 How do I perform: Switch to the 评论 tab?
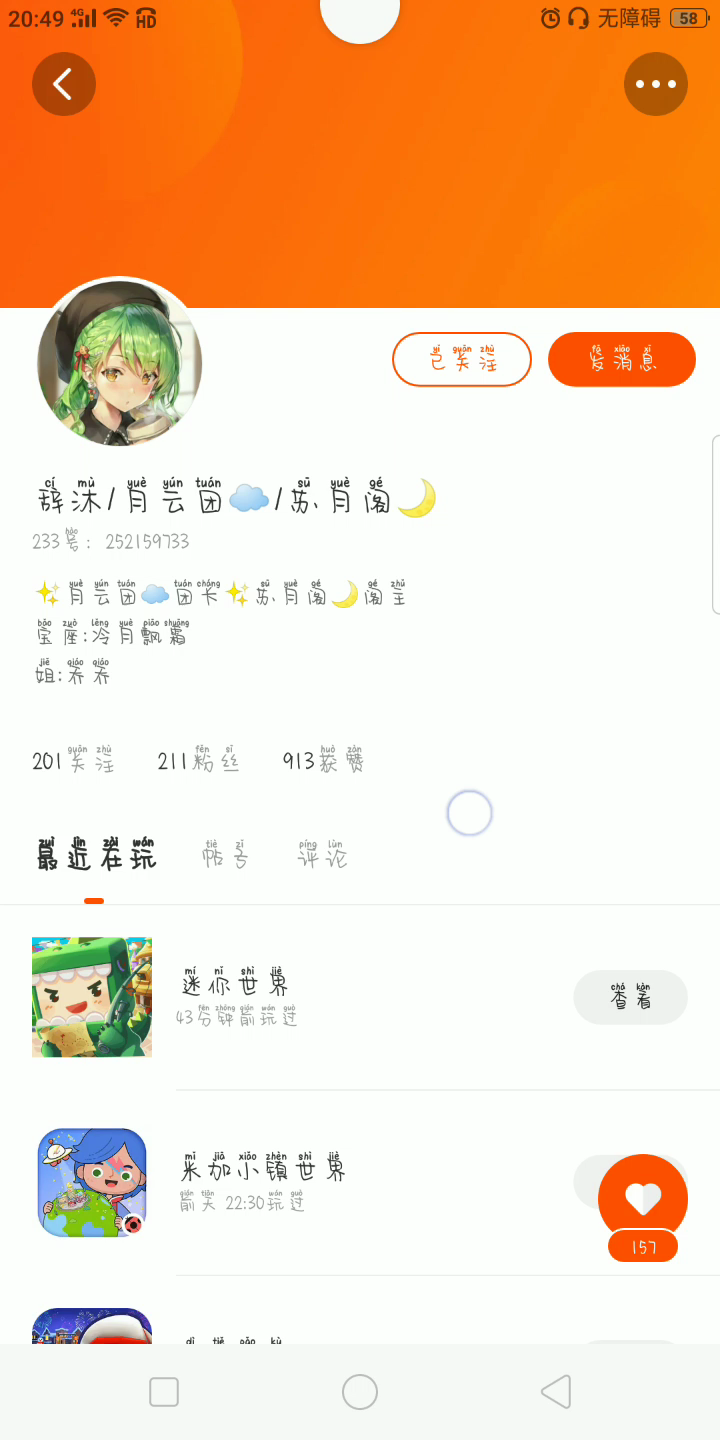click(x=321, y=856)
